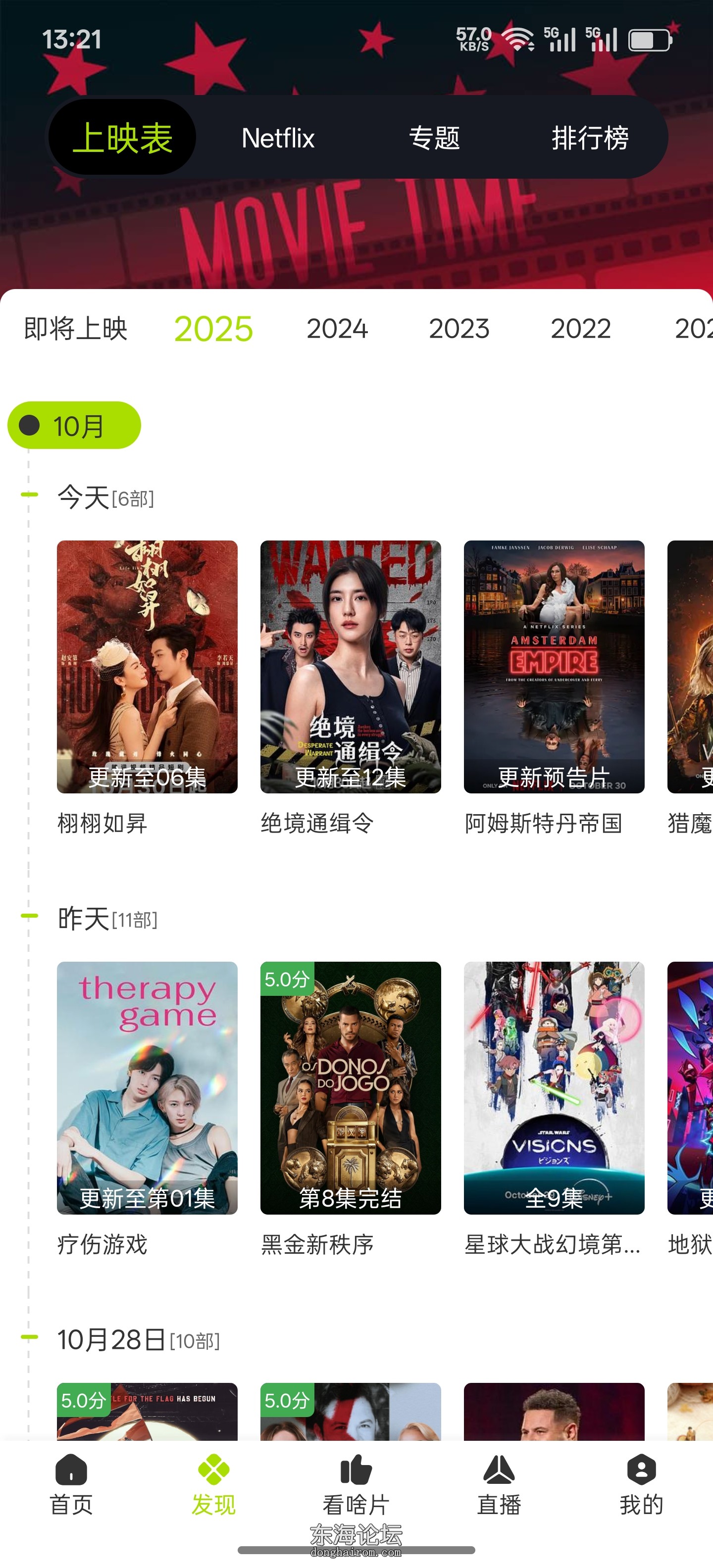Image resolution: width=713 pixels, height=1568 pixels.
Task: Switch to the 直播 tab
Action: click(x=499, y=1485)
